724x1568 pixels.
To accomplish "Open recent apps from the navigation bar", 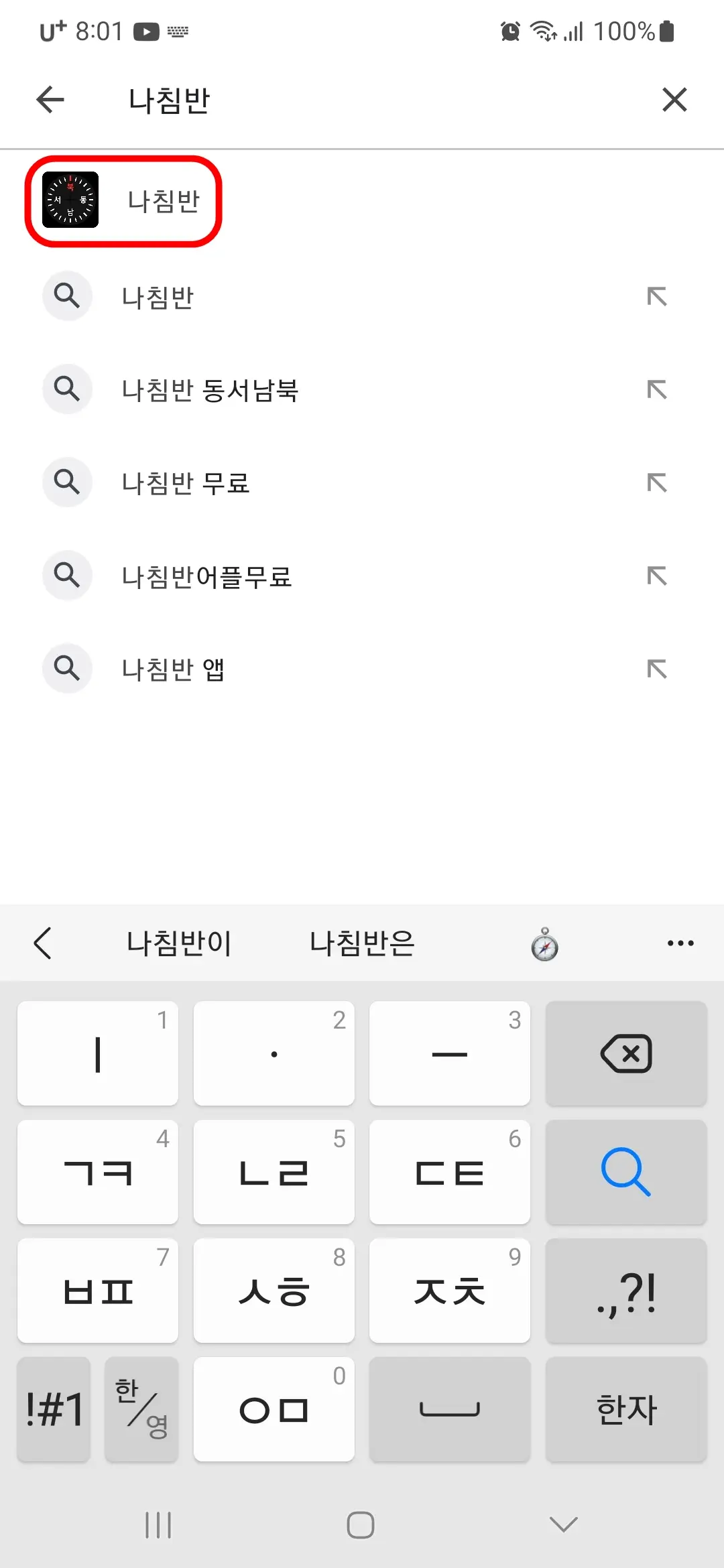I will pyautogui.click(x=158, y=1526).
